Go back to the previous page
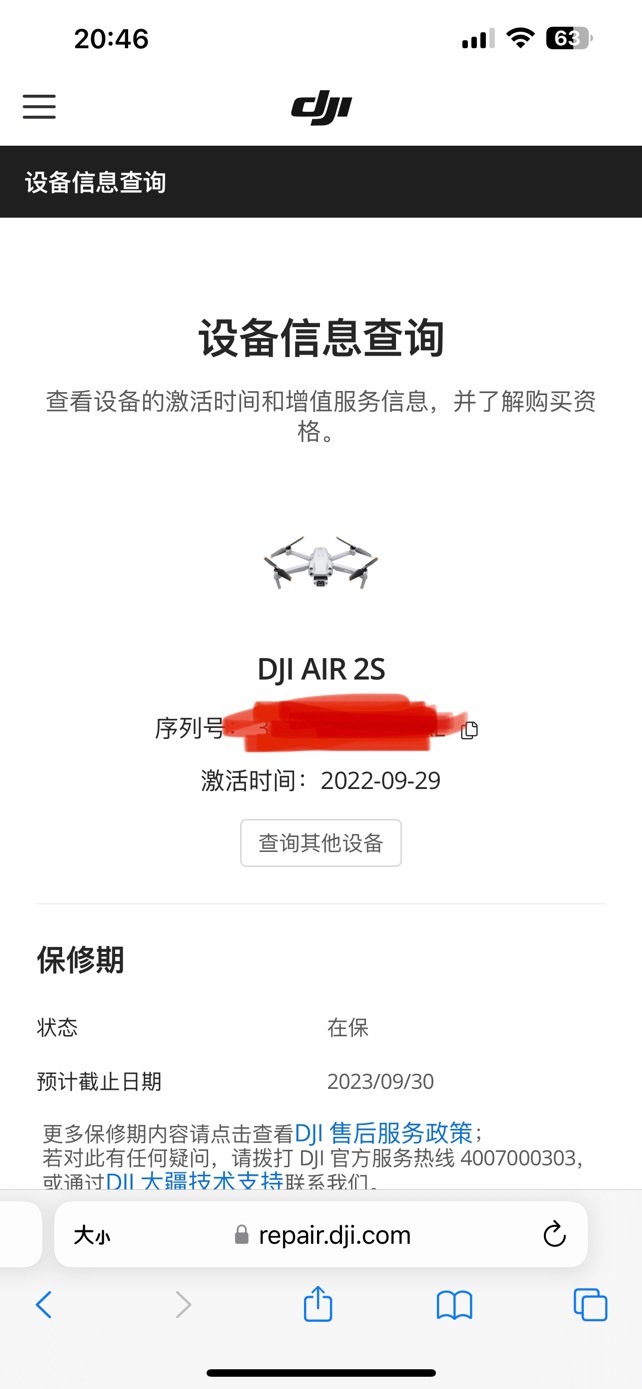 [x=43, y=1304]
